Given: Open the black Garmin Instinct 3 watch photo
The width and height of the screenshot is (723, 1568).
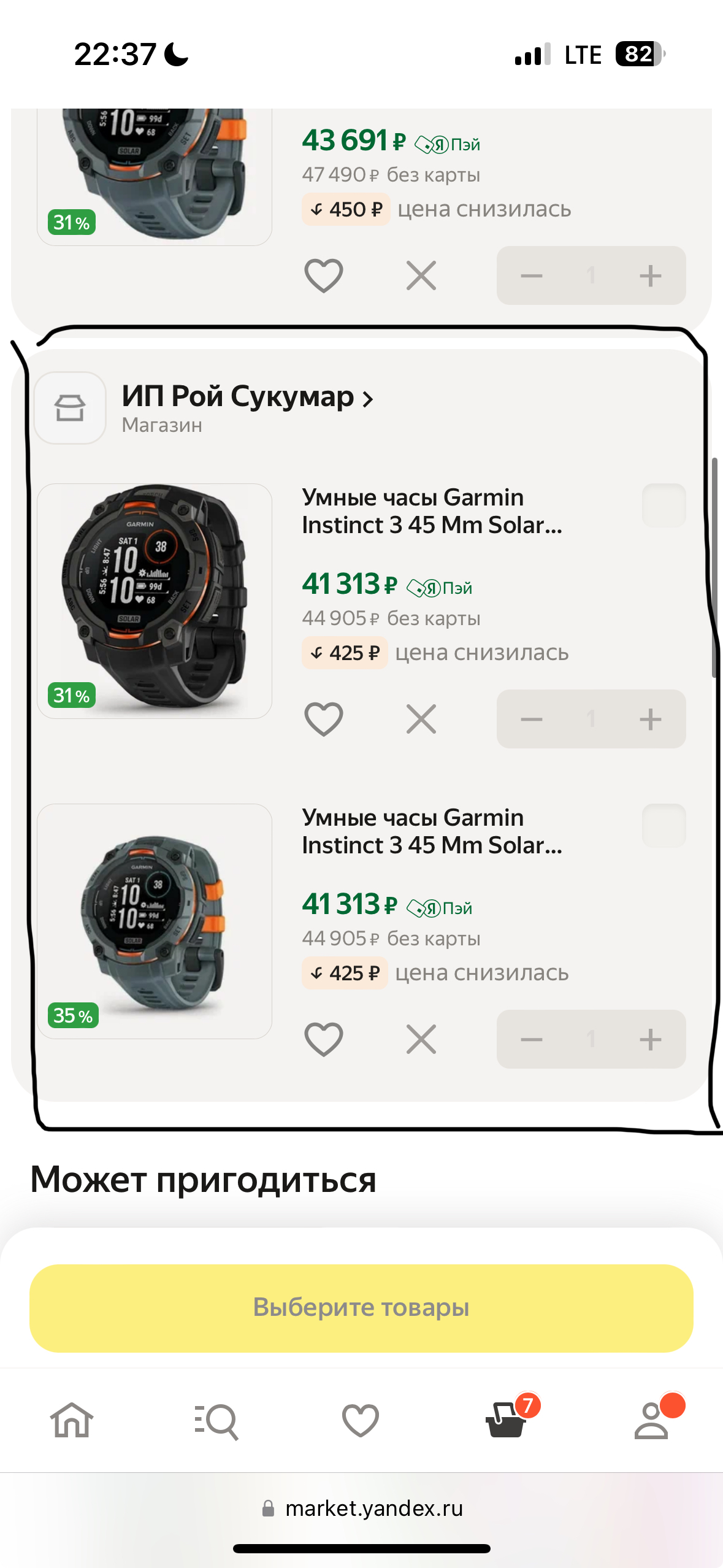Looking at the screenshot, I should click(x=155, y=601).
